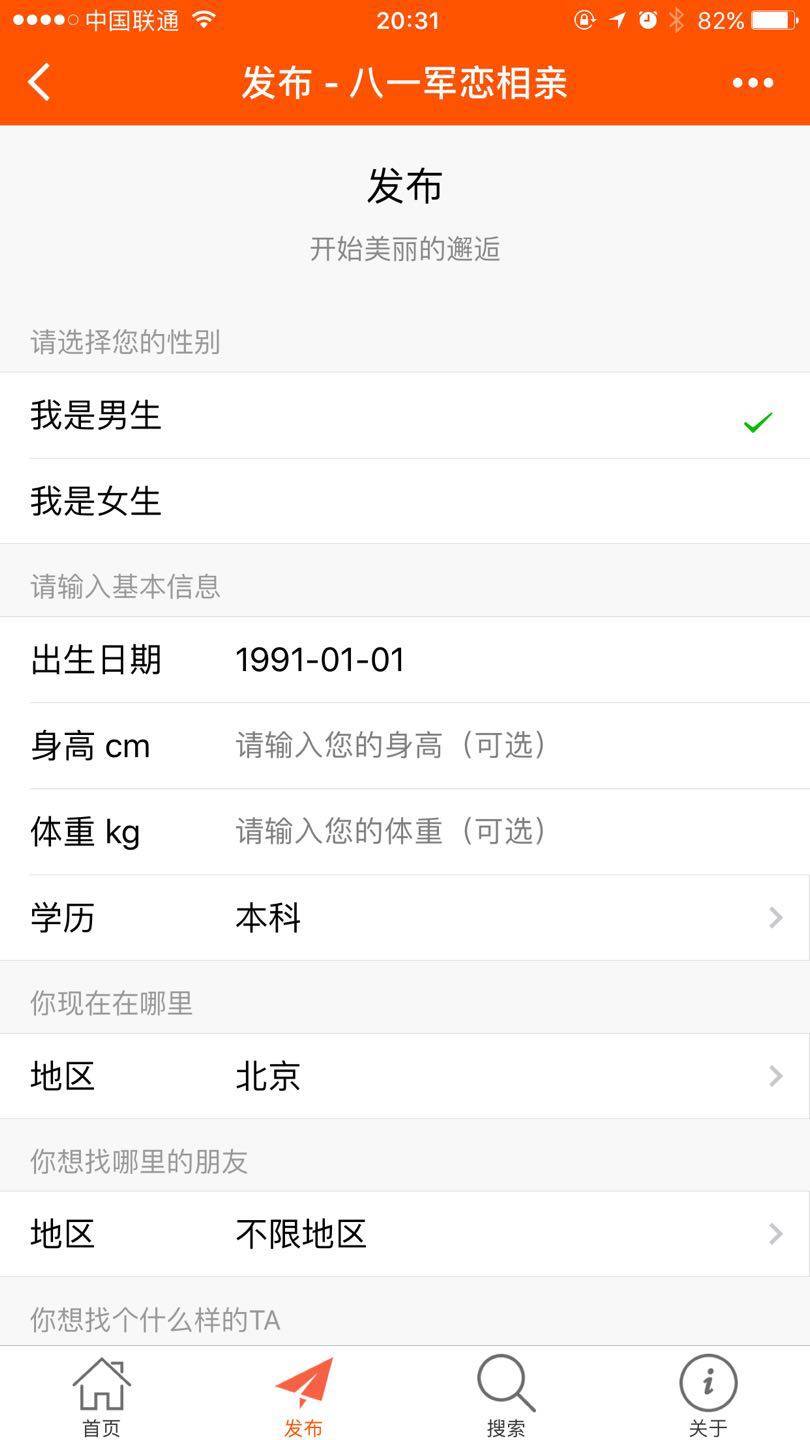Choose the 我是女生 gender option

404,501
